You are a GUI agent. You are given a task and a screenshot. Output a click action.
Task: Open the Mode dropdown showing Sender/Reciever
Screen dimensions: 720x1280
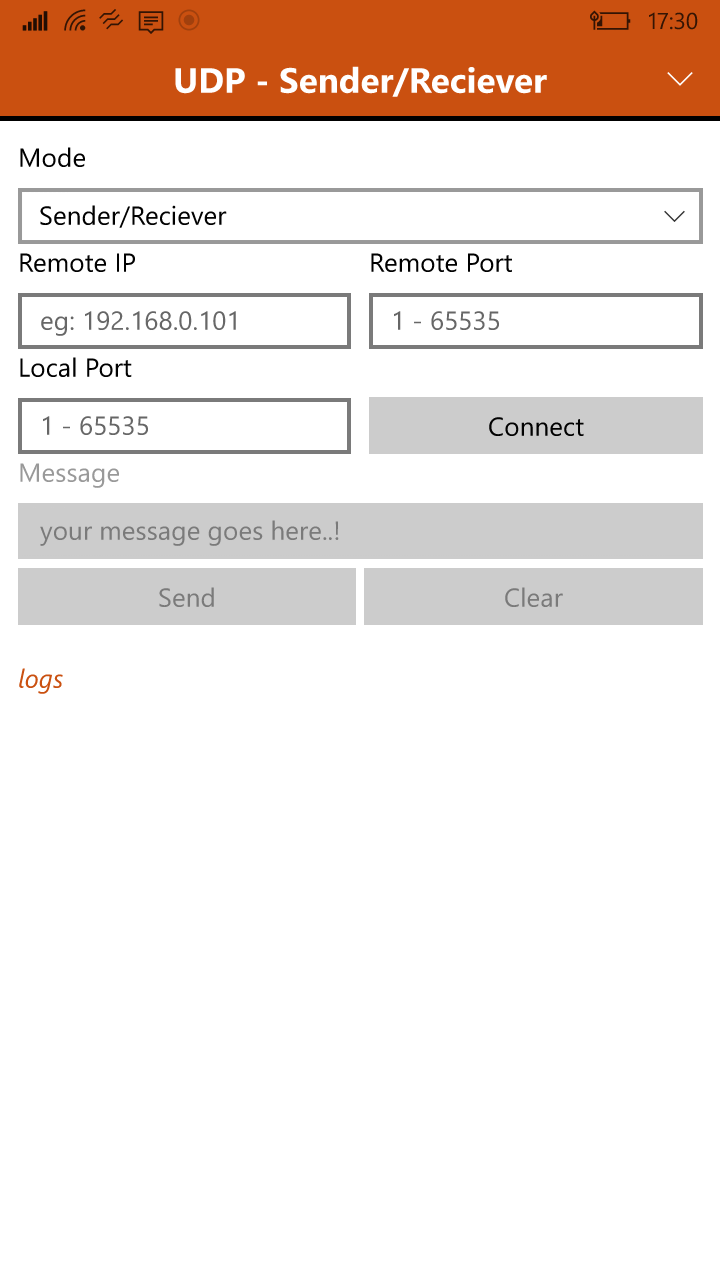(360, 216)
